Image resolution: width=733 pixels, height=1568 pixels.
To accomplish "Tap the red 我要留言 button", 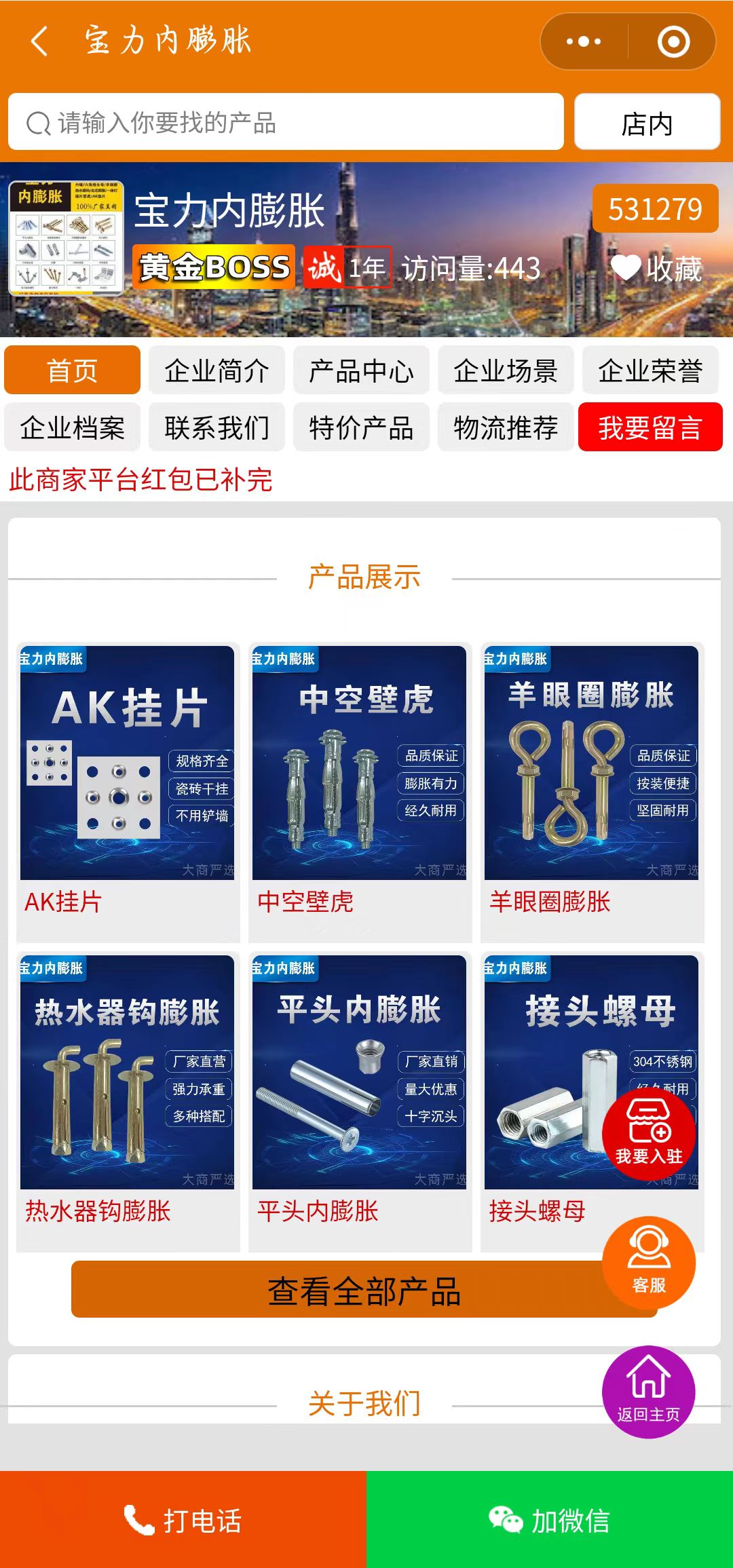I will 650,427.
